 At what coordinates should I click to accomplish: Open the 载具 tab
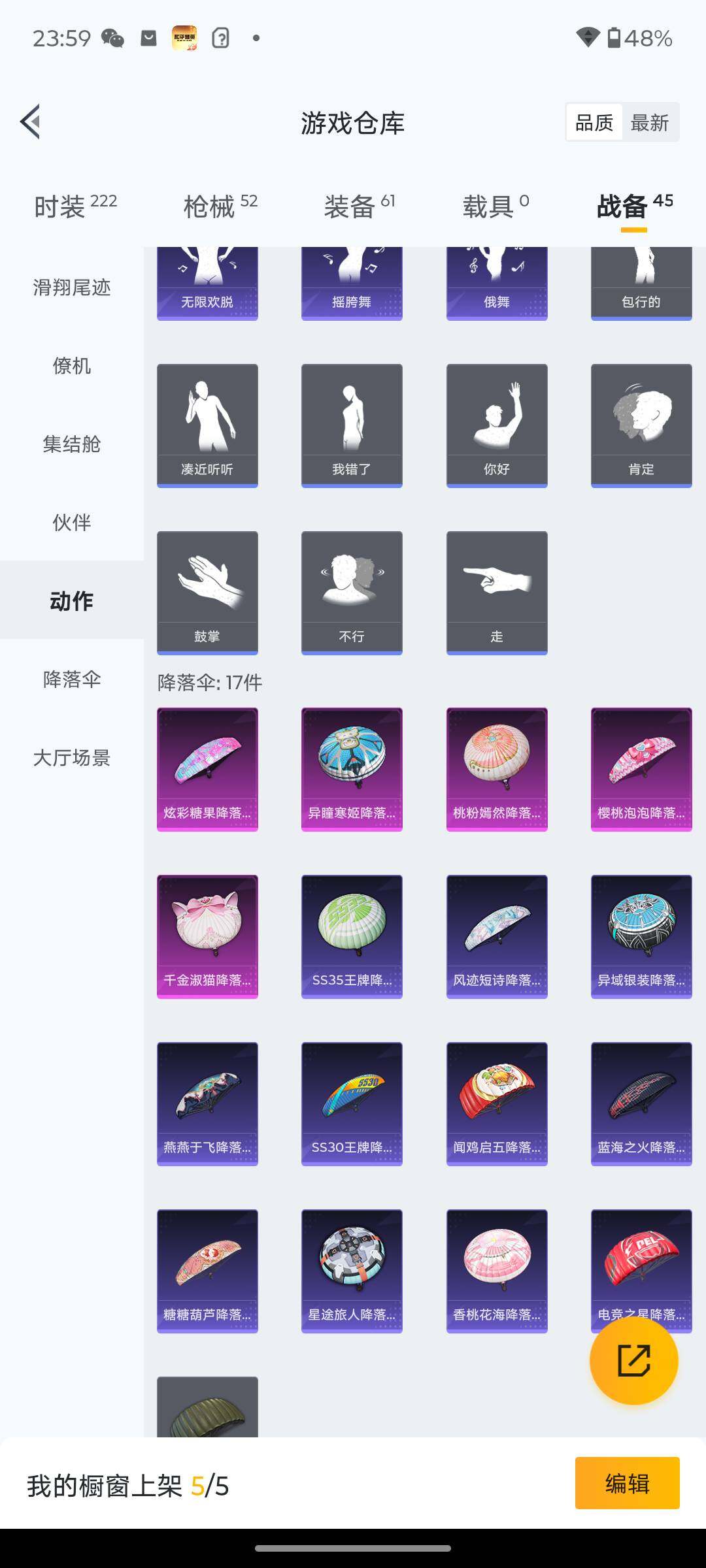click(496, 206)
